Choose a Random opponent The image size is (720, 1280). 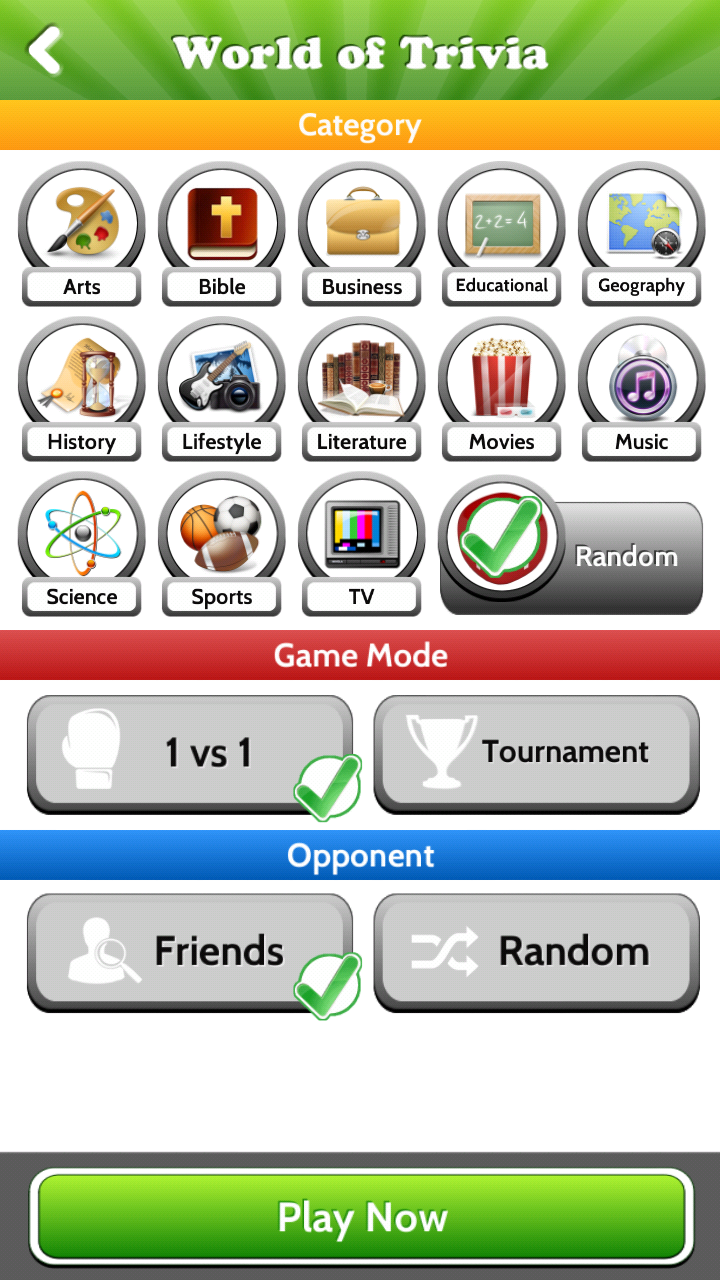[537, 953]
